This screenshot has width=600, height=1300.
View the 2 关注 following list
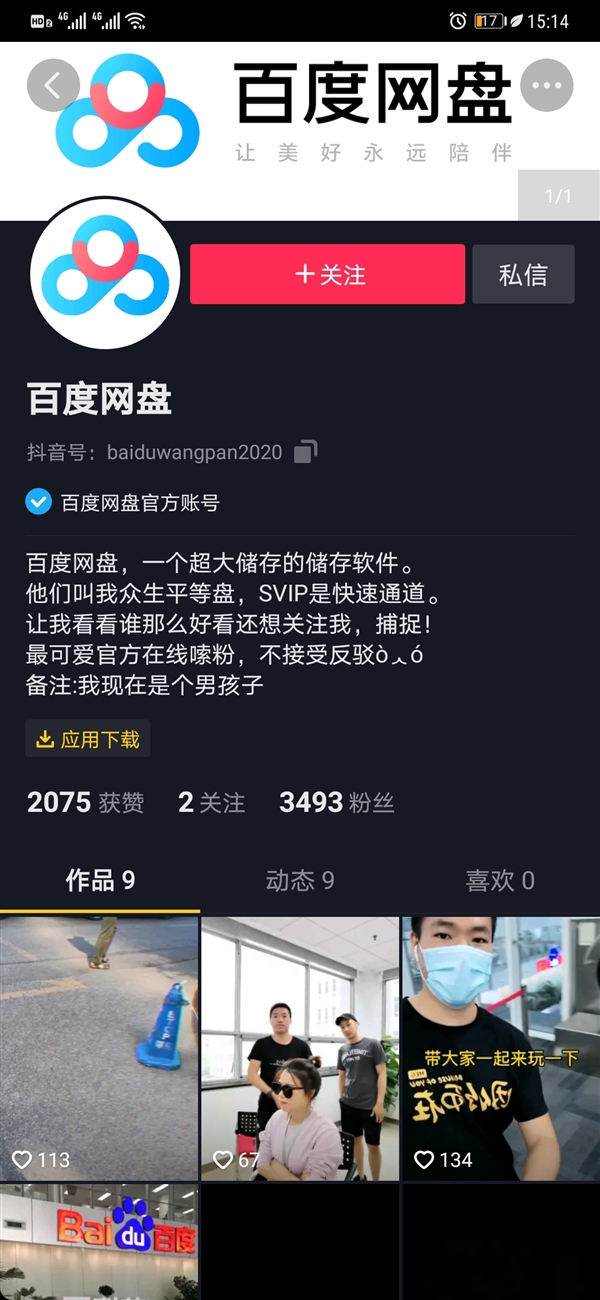tap(211, 802)
